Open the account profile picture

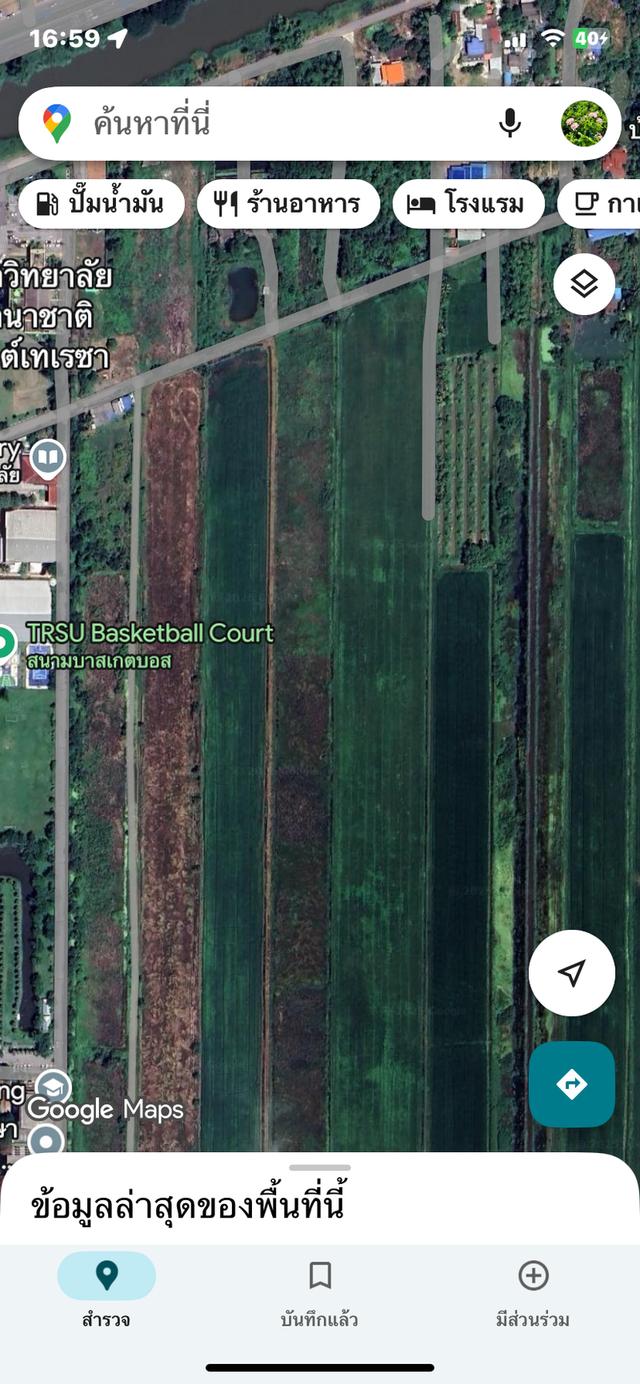tap(584, 124)
